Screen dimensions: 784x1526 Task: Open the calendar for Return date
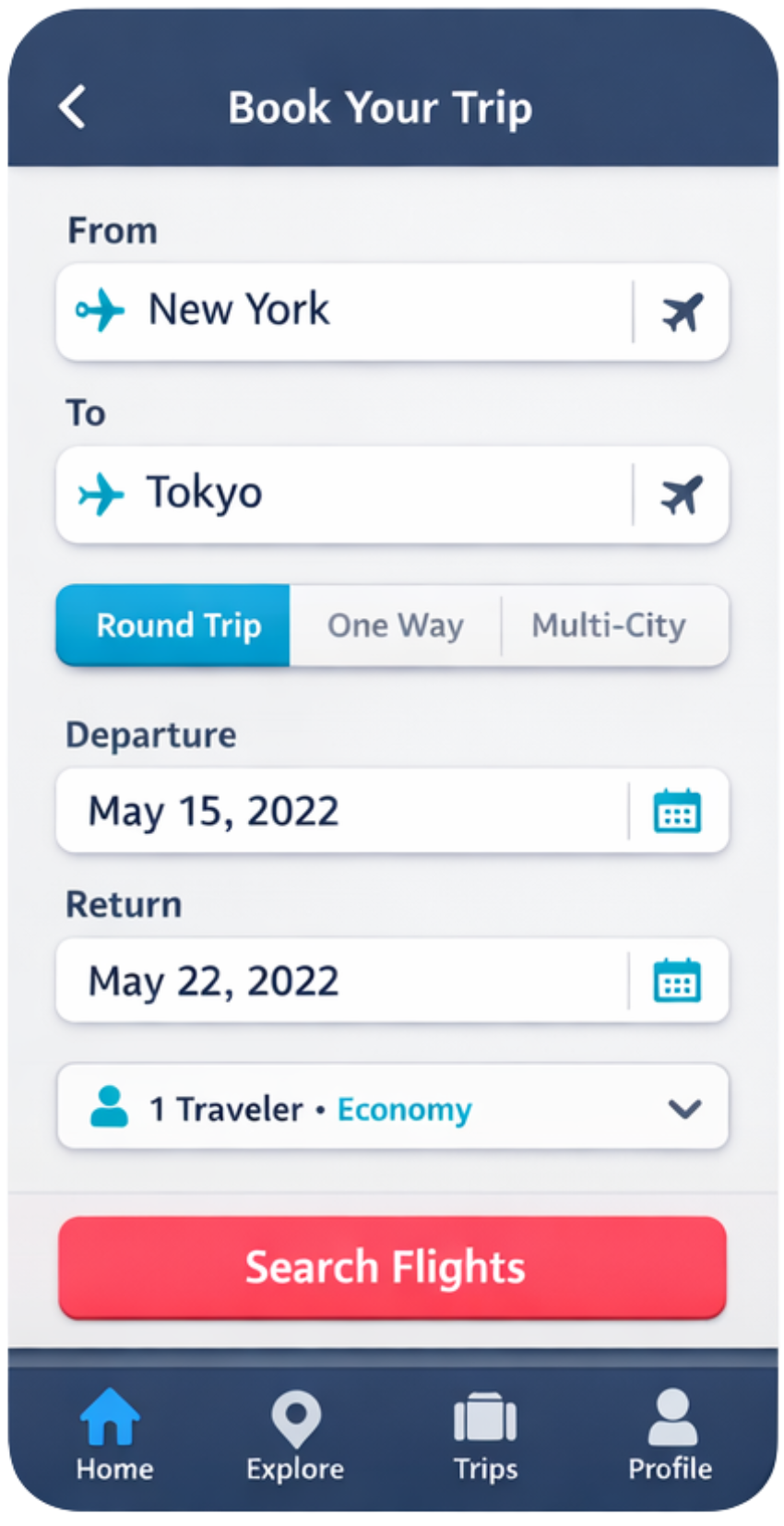677,981
